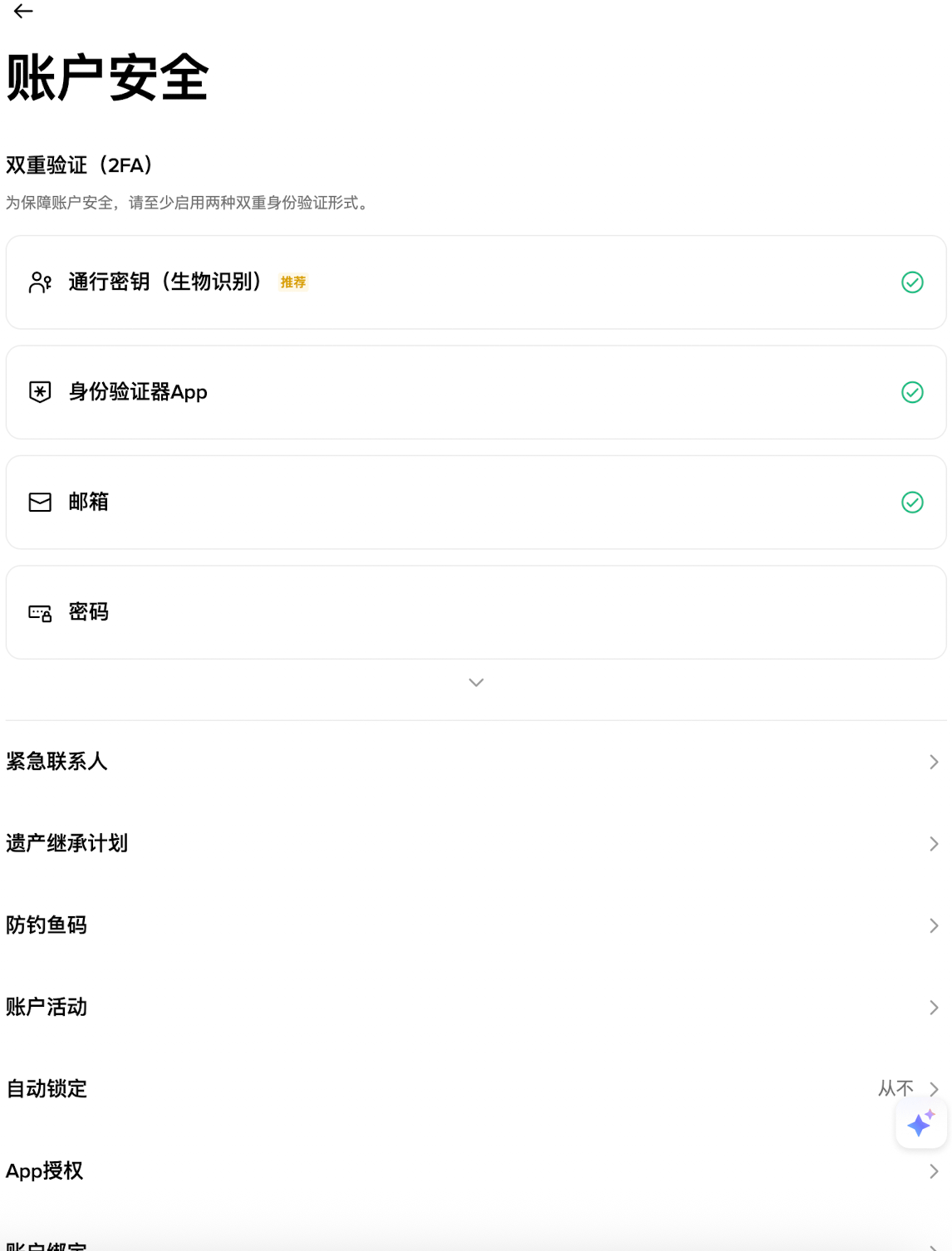Image resolution: width=952 pixels, height=1251 pixels.
Task: Open 紧急联系人 with its right chevron
Action: tap(933, 761)
